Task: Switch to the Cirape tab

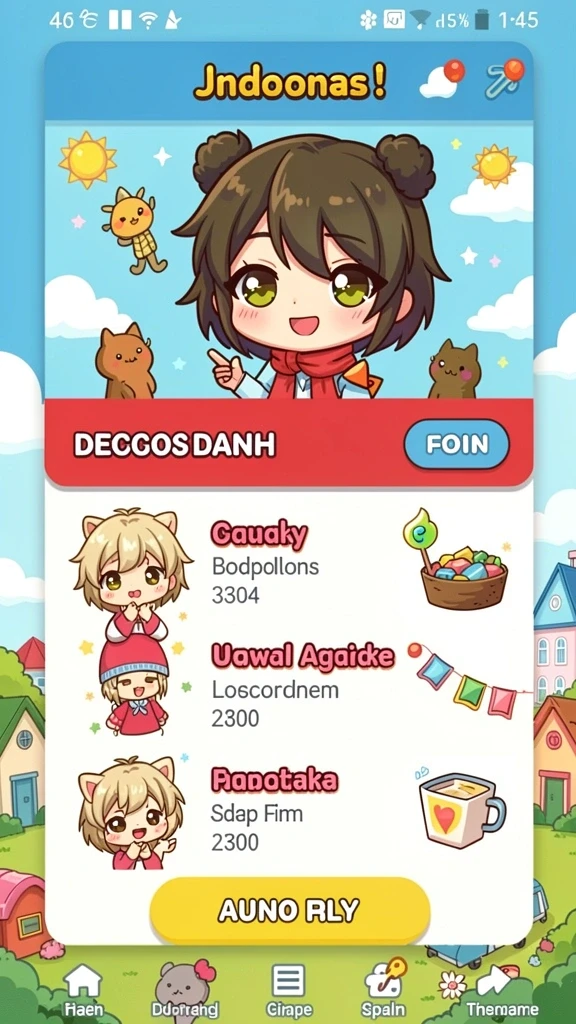Action: pyautogui.click(x=289, y=989)
